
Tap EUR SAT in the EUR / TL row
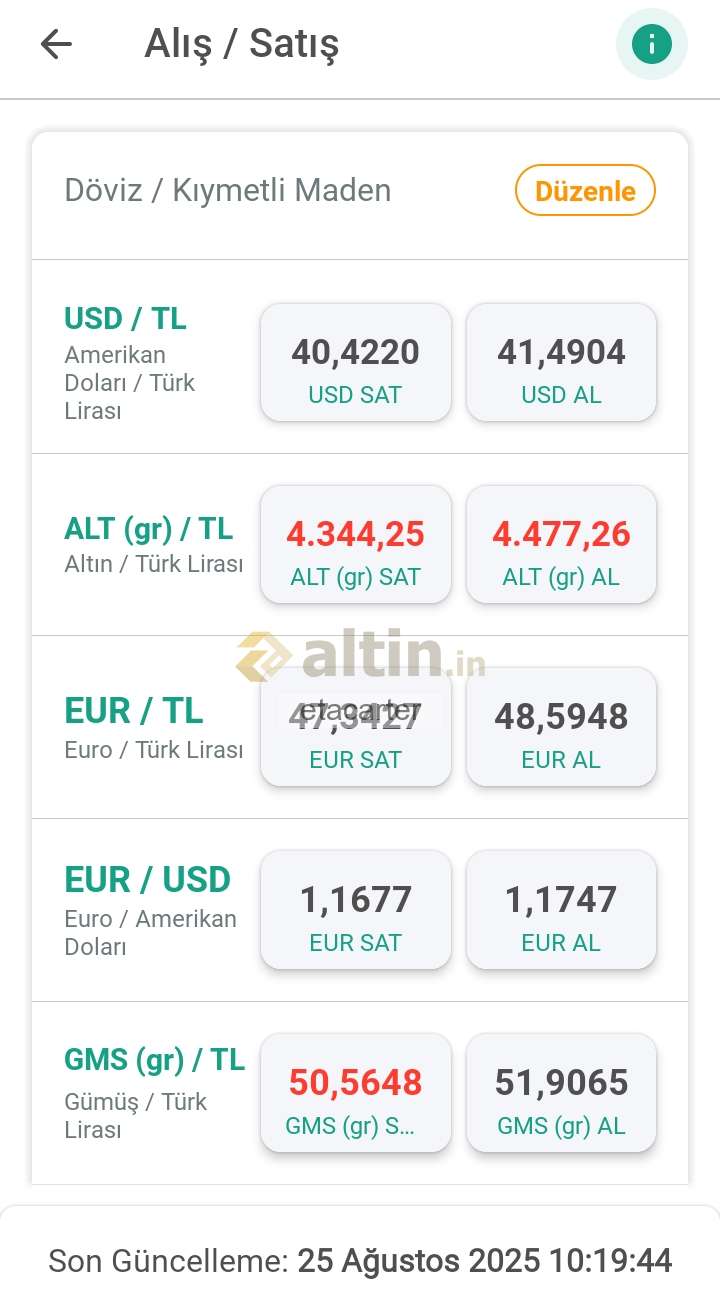[x=356, y=727]
